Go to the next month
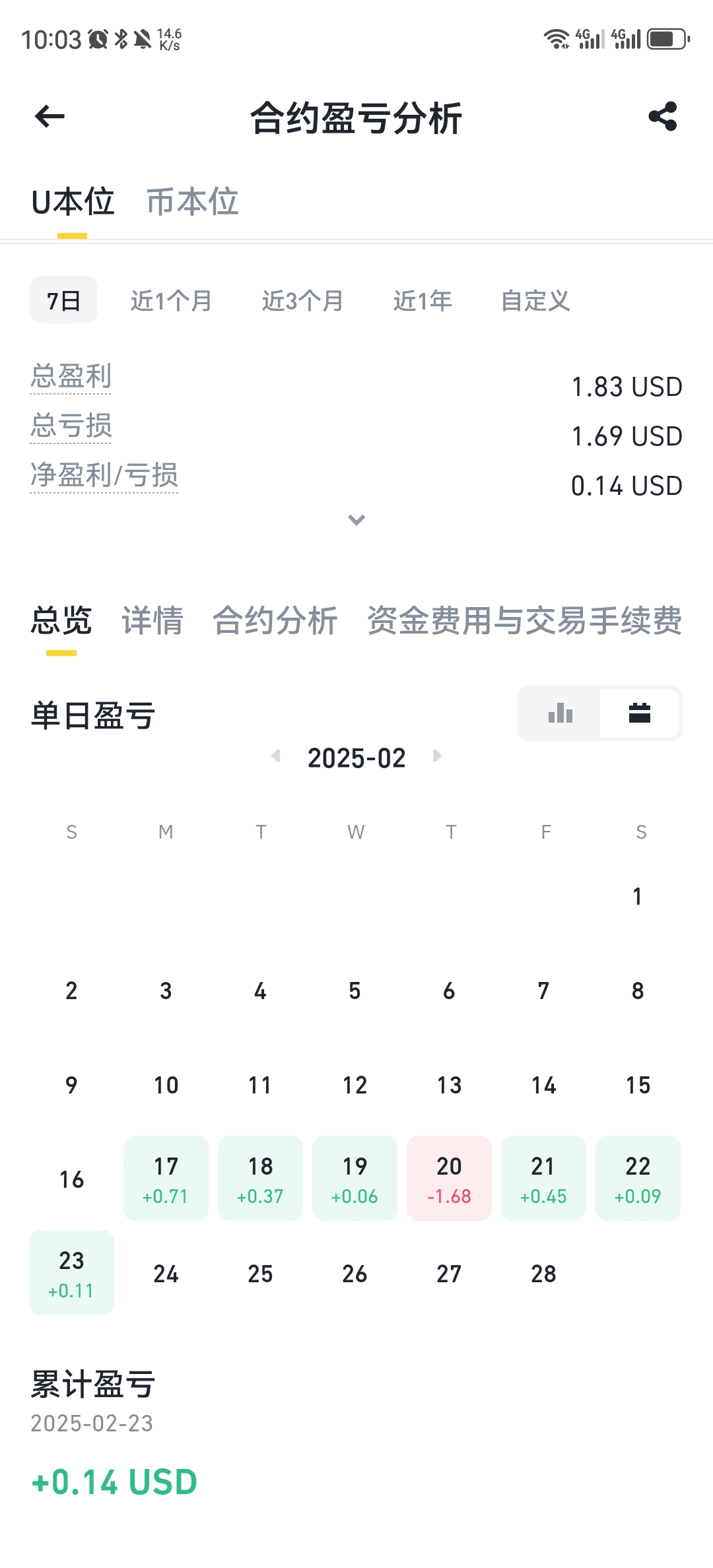This screenshot has width=713, height=1568. pyautogui.click(x=437, y=756)
